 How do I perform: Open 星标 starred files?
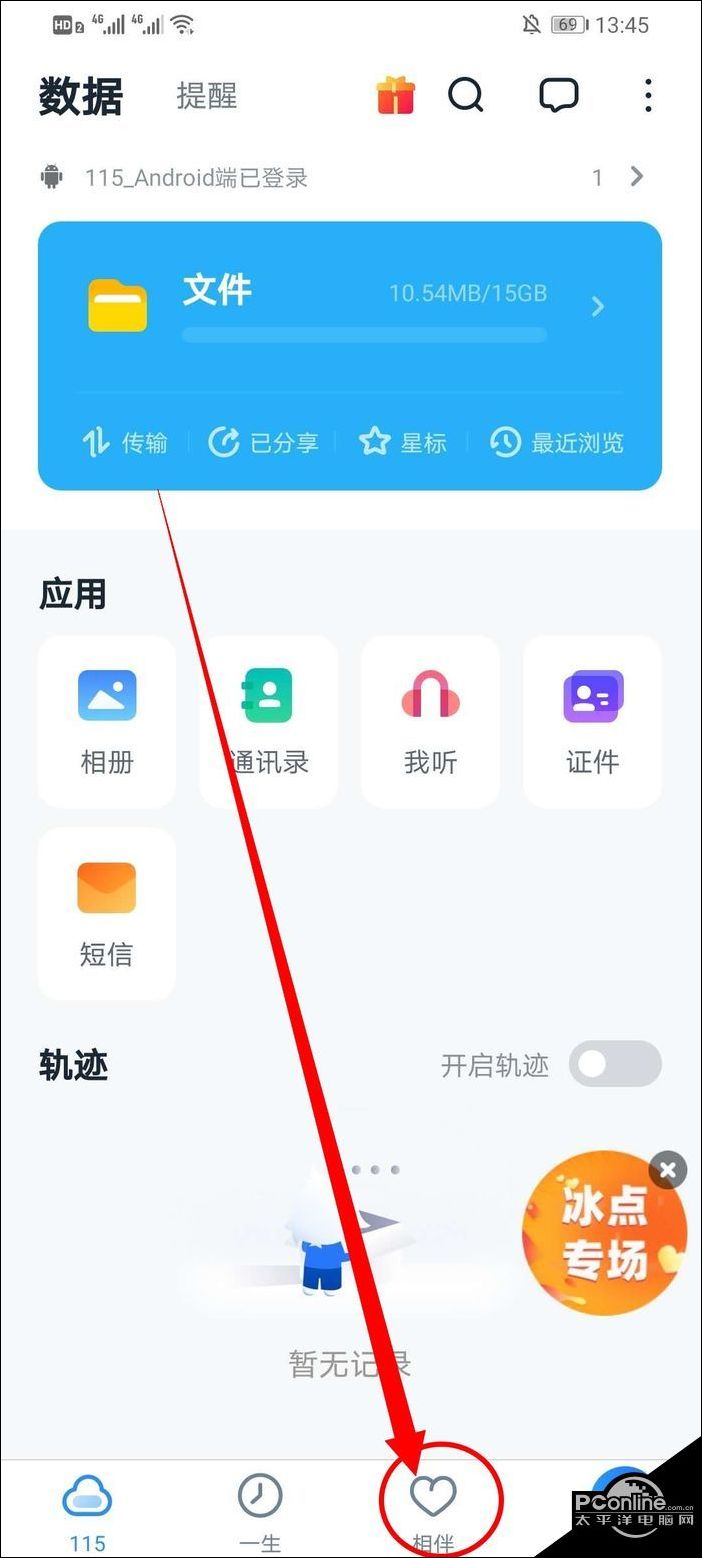[x=403, y=442]
